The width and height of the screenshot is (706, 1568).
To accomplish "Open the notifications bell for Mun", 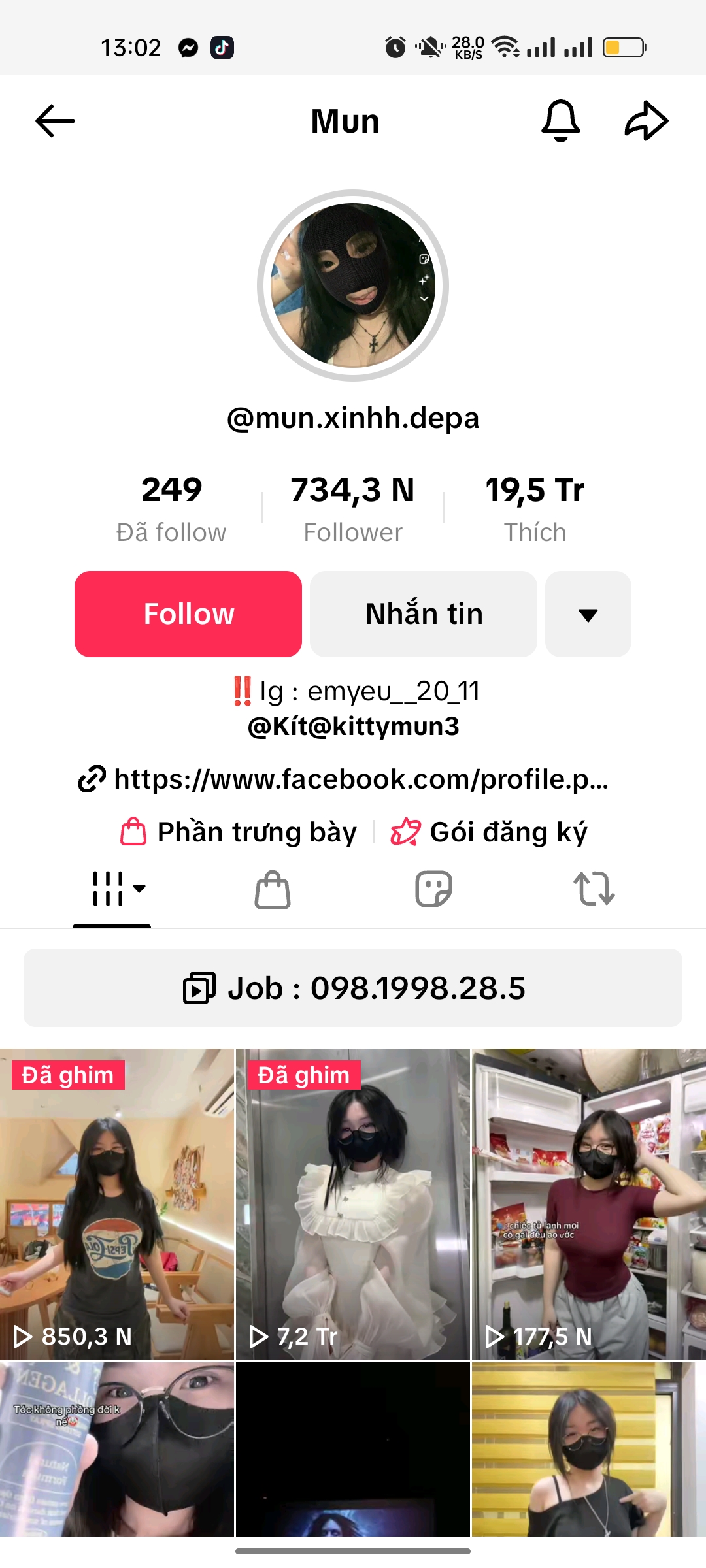I will (561, 122).
